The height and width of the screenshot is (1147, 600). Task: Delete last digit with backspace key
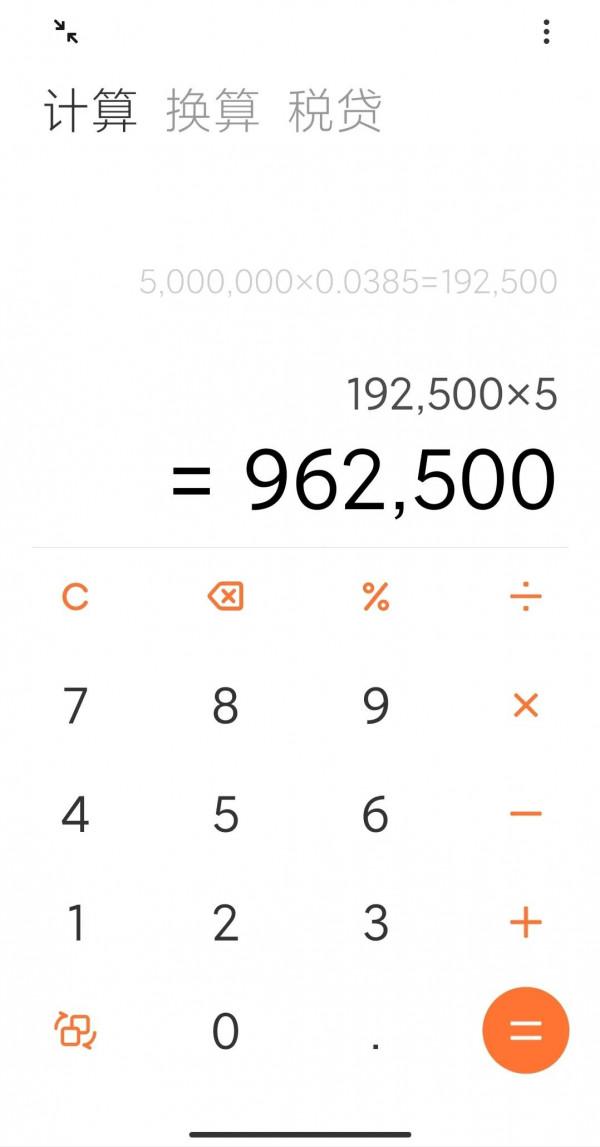225,598
